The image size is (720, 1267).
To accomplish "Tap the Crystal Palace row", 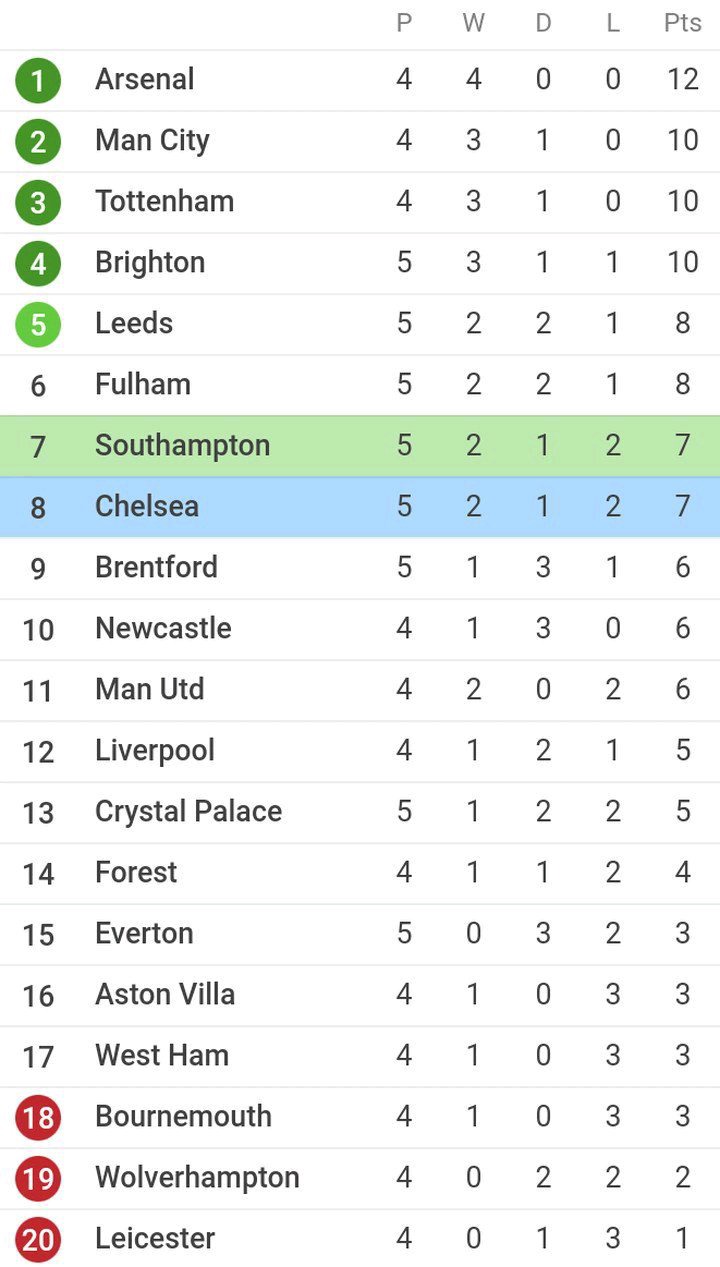I will (360, 812).
